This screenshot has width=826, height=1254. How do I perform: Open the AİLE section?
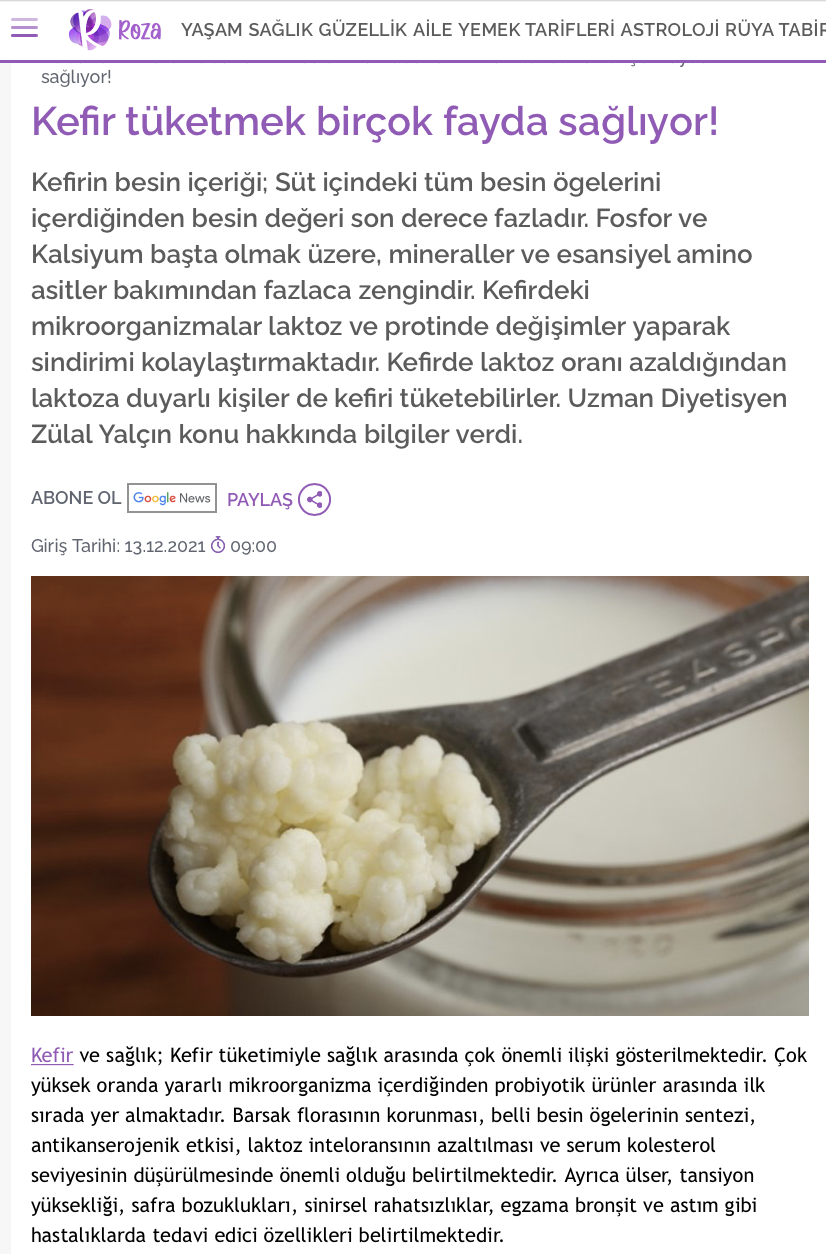click(432, 30)
